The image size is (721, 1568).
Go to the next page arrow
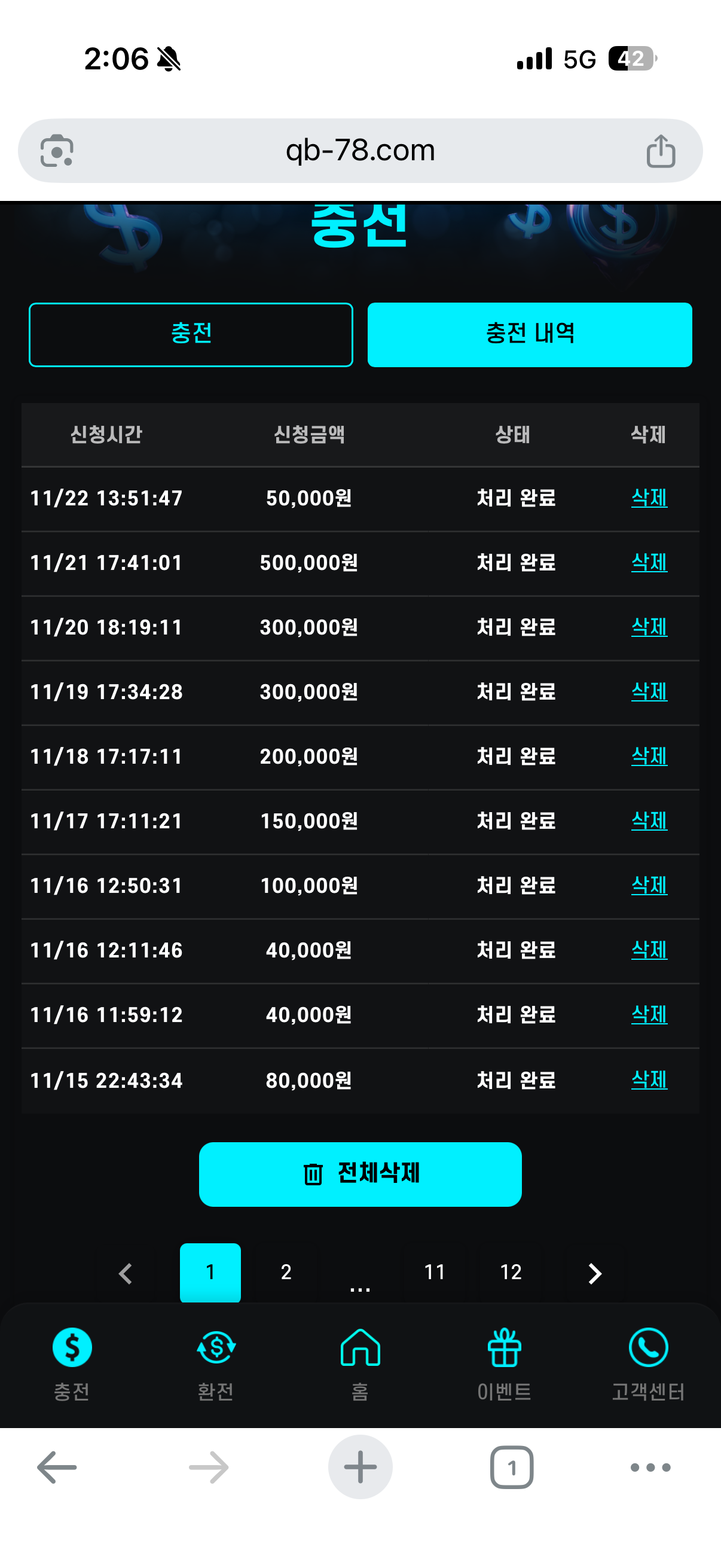(594, 1273)
